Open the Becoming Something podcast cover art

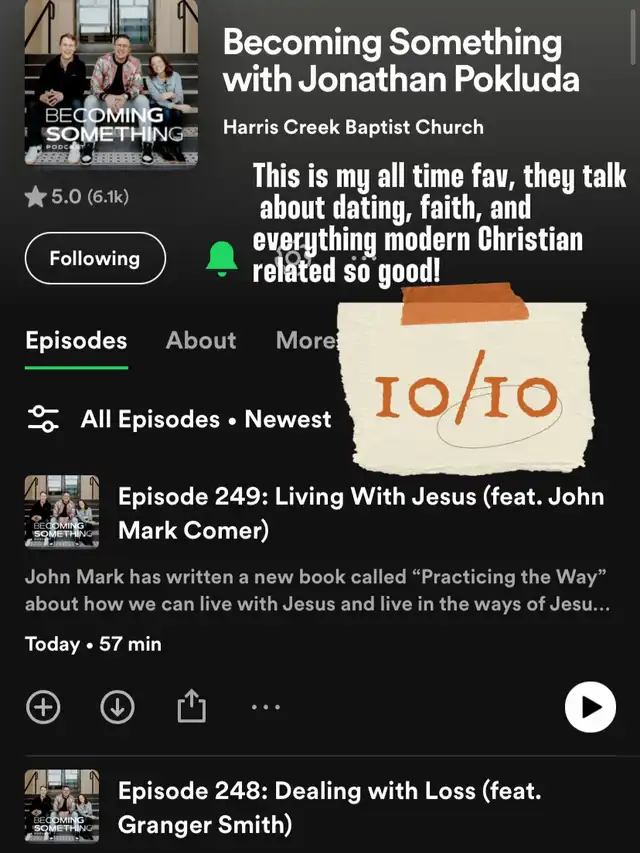111,83
